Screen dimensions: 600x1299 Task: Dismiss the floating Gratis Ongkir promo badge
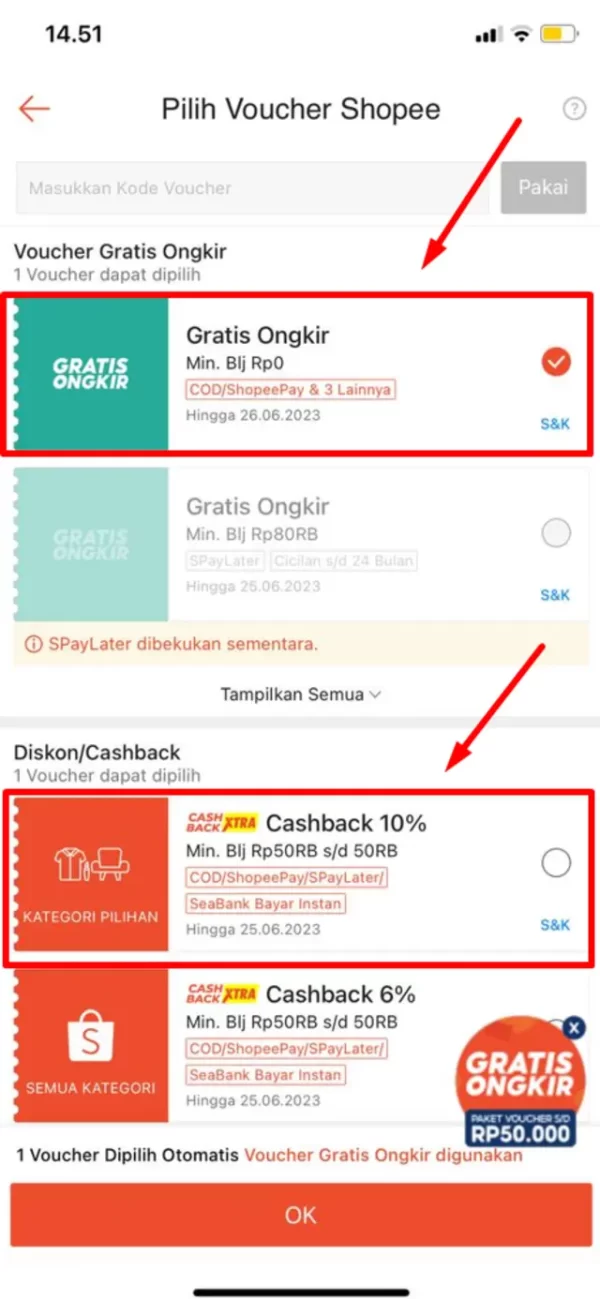coord(573,1027)
